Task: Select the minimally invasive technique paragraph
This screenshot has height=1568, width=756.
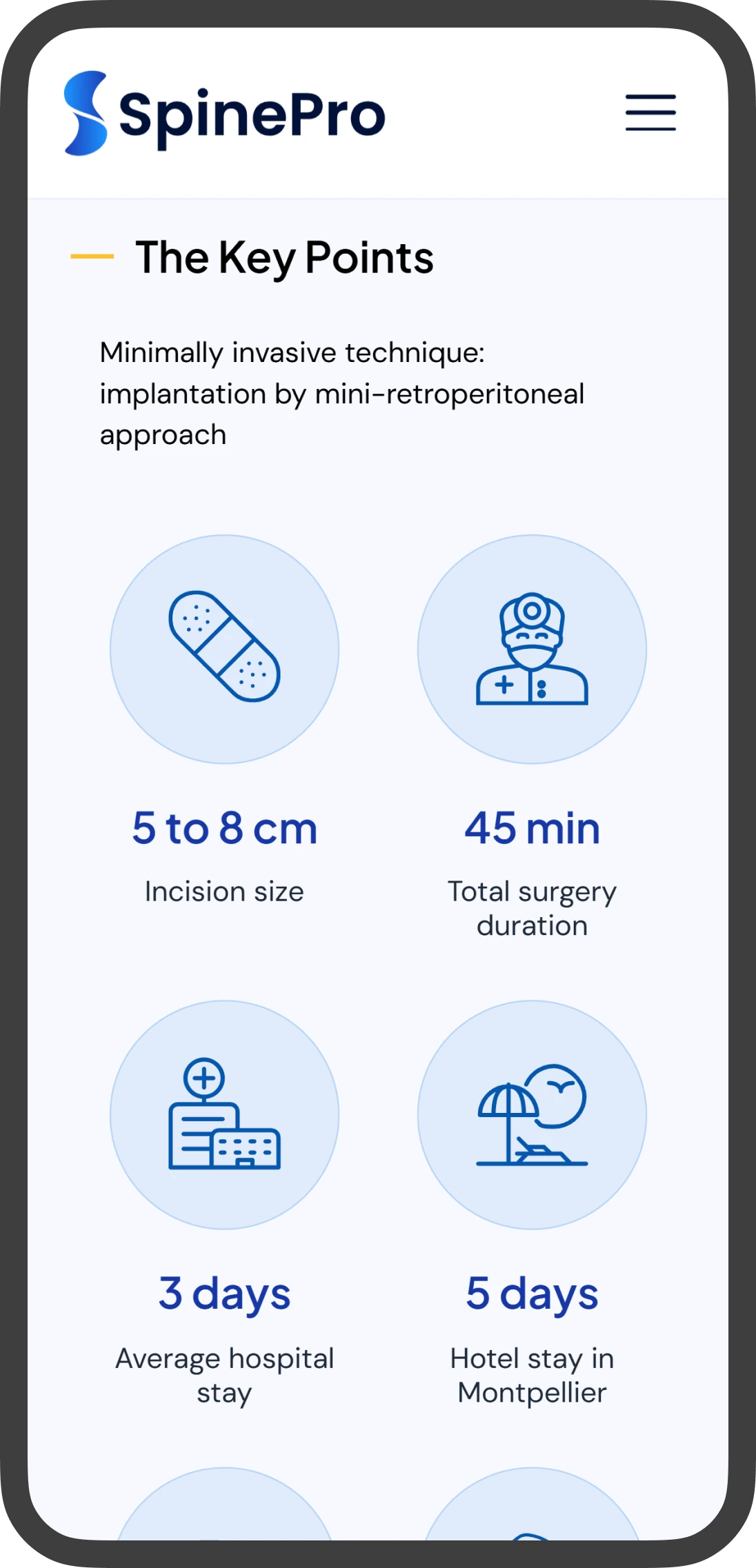Action: [341, 393]
